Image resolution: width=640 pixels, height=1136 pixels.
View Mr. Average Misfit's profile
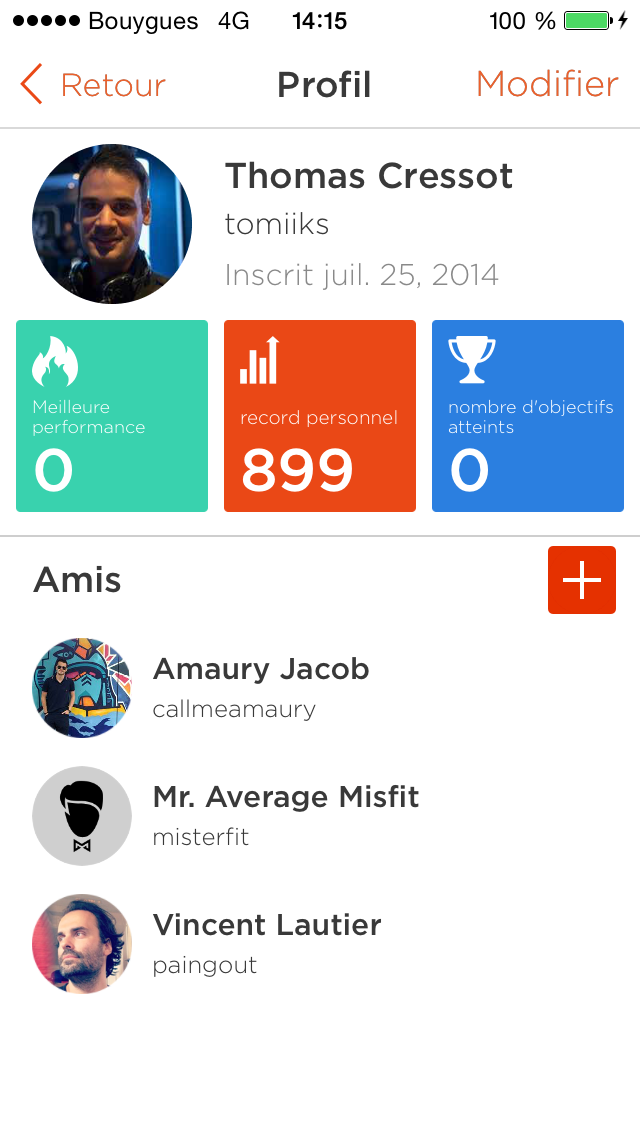click(285, 815)
